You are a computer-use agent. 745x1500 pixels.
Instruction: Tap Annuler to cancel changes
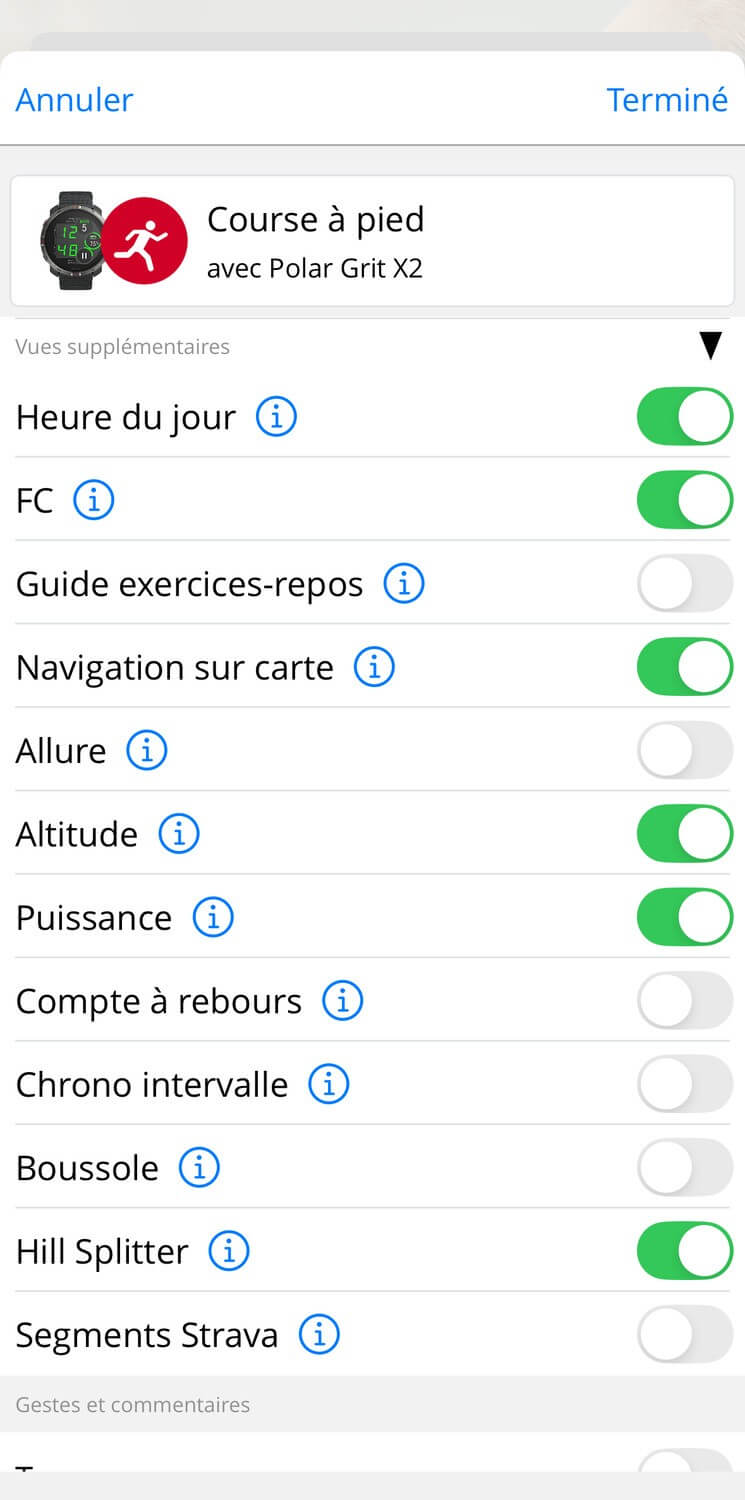click(75, 100)
